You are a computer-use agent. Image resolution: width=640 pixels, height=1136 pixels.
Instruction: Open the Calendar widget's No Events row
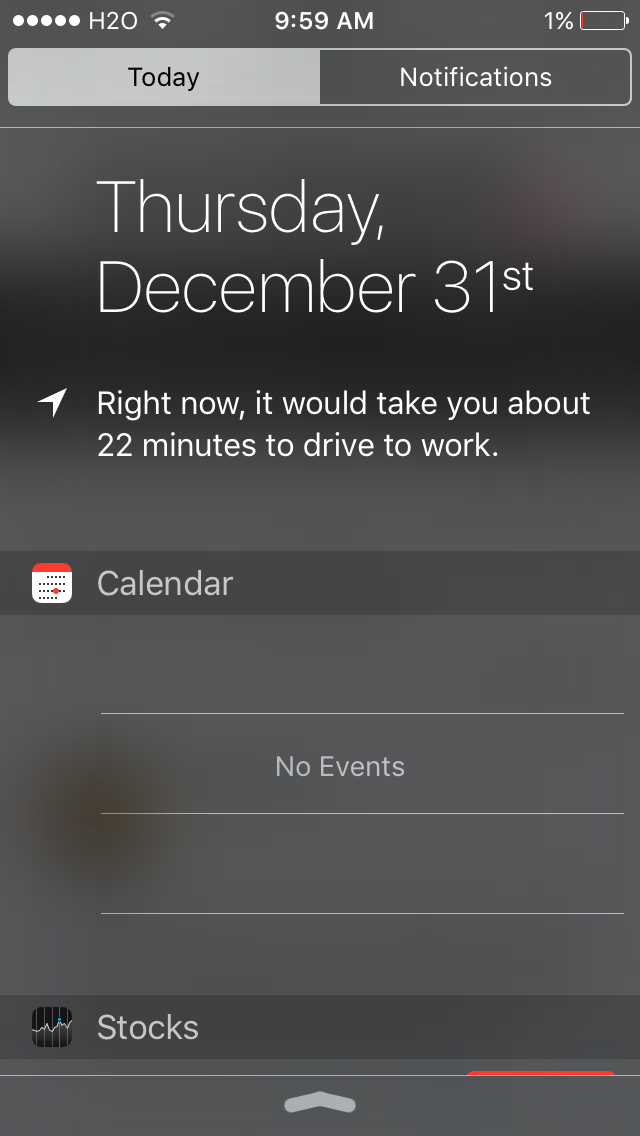click(x=362, y=764)
